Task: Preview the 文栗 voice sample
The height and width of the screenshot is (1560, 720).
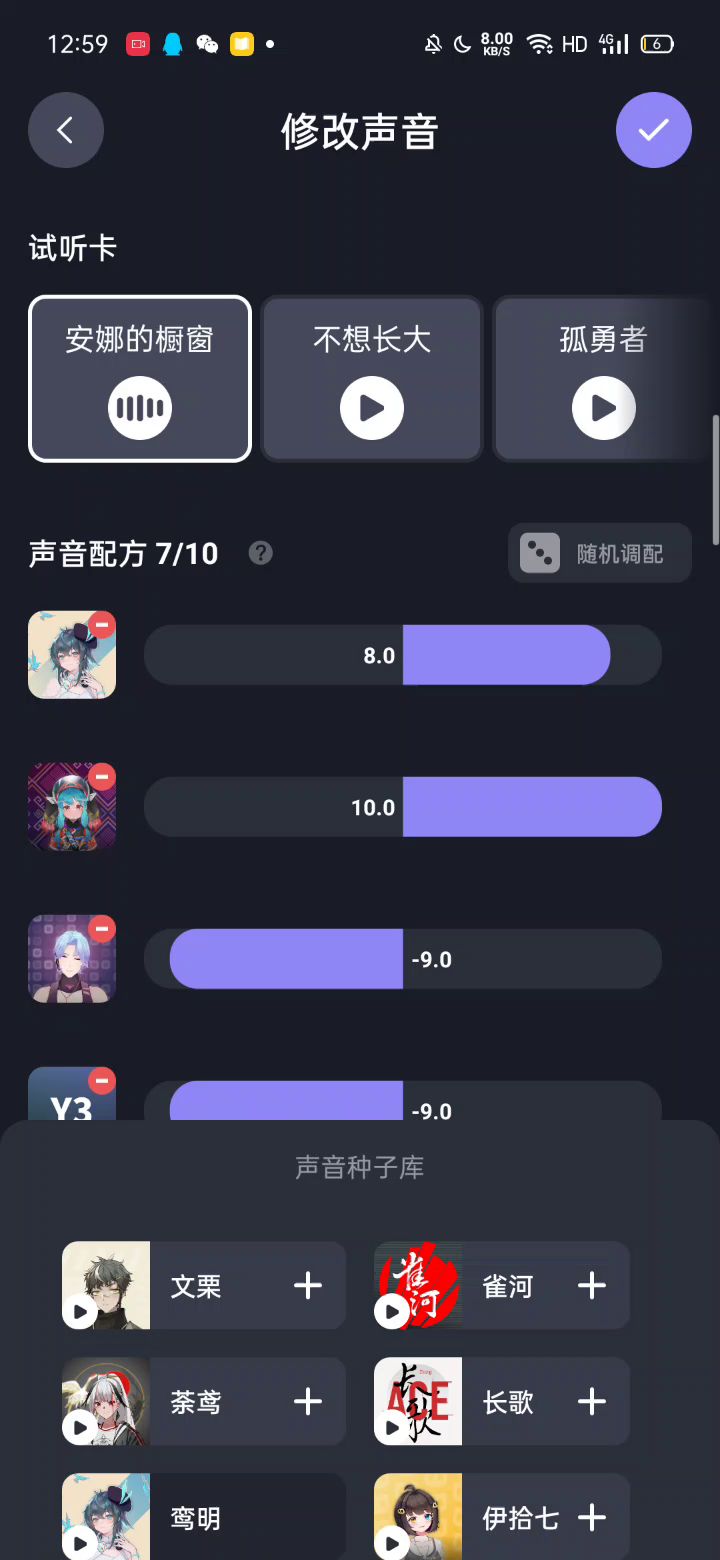Action: tap(80, 1312)
